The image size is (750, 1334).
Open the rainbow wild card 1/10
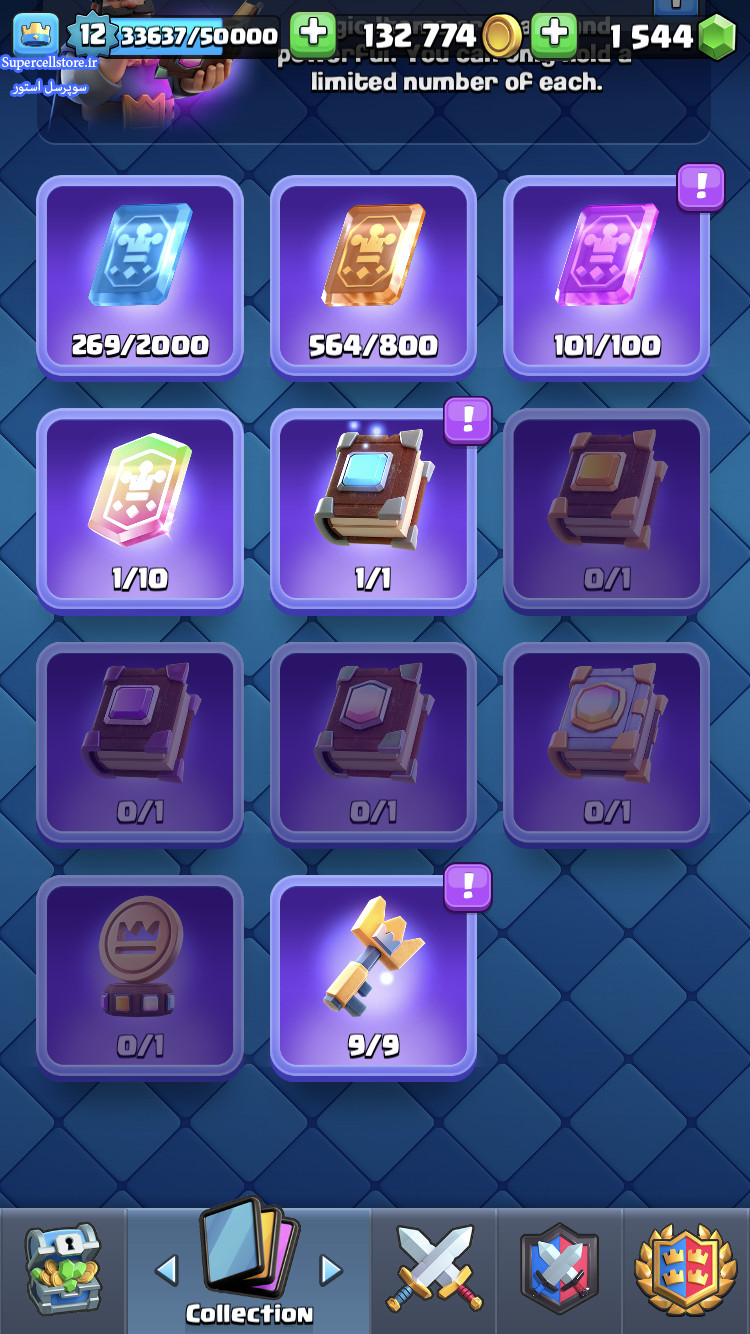coord(140,509)
